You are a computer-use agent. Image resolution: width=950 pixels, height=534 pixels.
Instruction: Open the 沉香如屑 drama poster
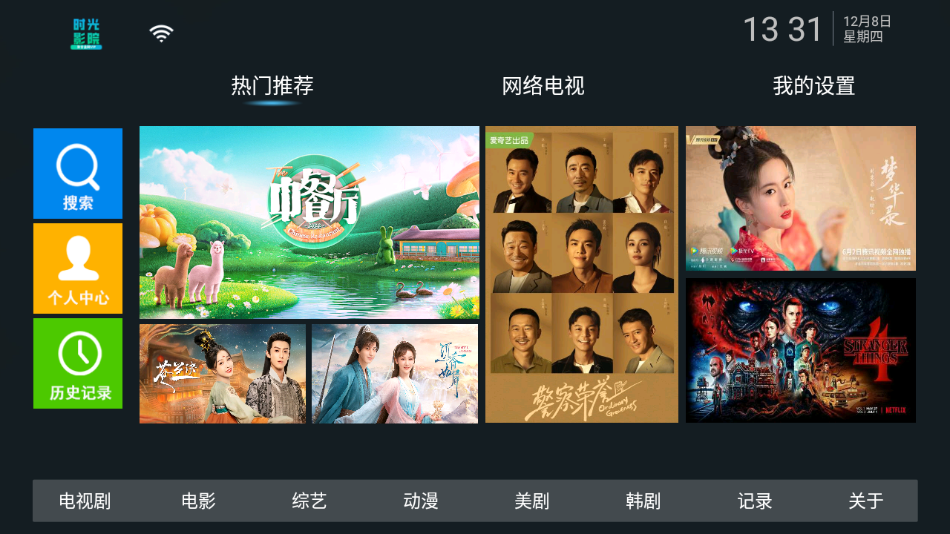click(x=395, y=373)
